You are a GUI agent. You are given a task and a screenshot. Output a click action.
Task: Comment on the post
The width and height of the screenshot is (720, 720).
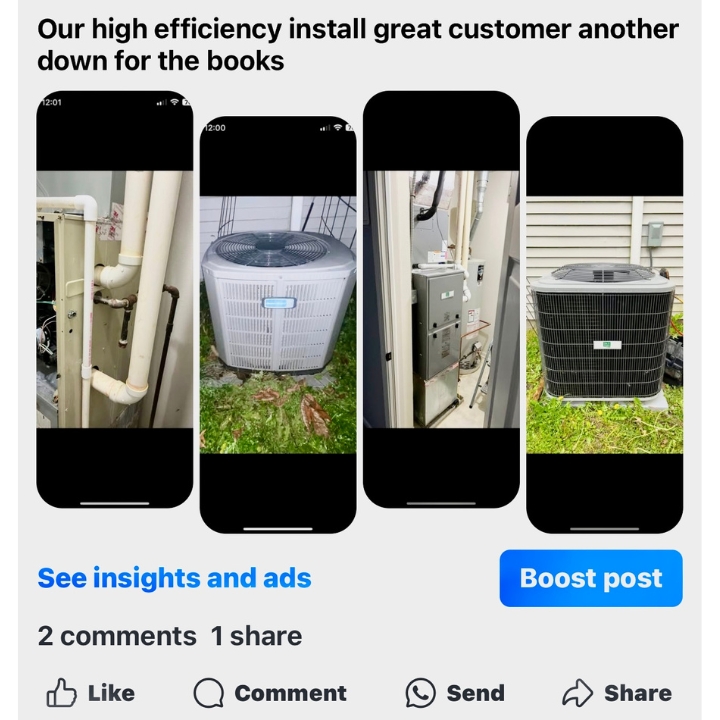click(x=270, y=692)
